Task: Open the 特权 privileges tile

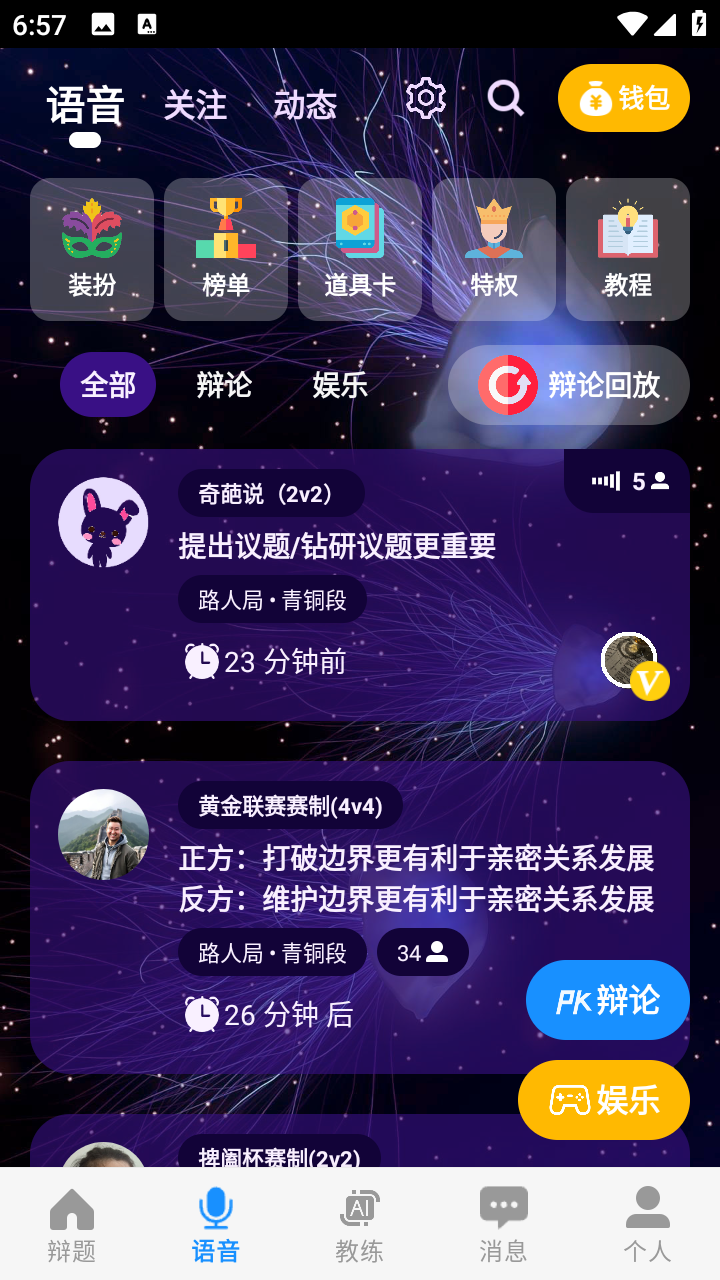Action: click(x=494, y=250)
